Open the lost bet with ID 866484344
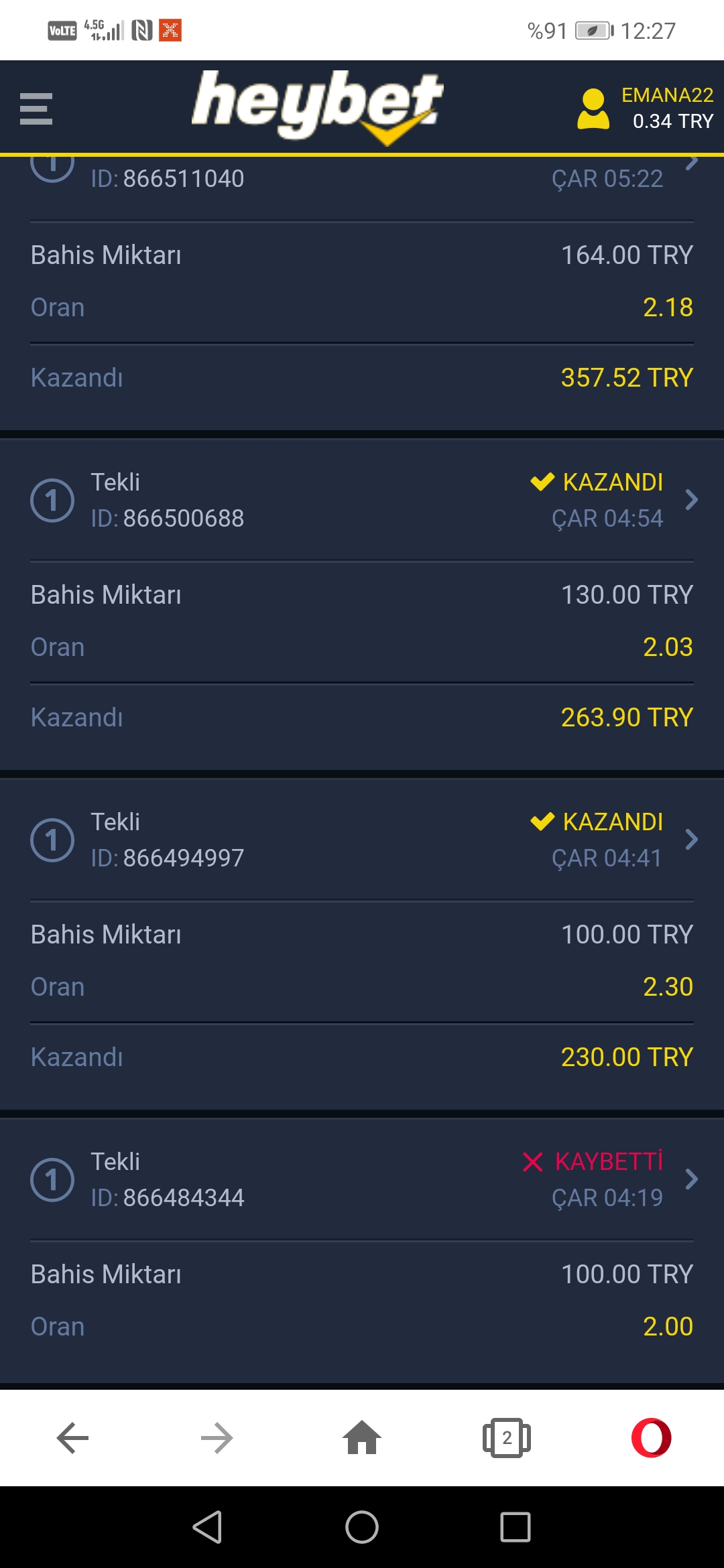The width and height of the screenshot is (724, 1568). click(x=362, y=1179)
